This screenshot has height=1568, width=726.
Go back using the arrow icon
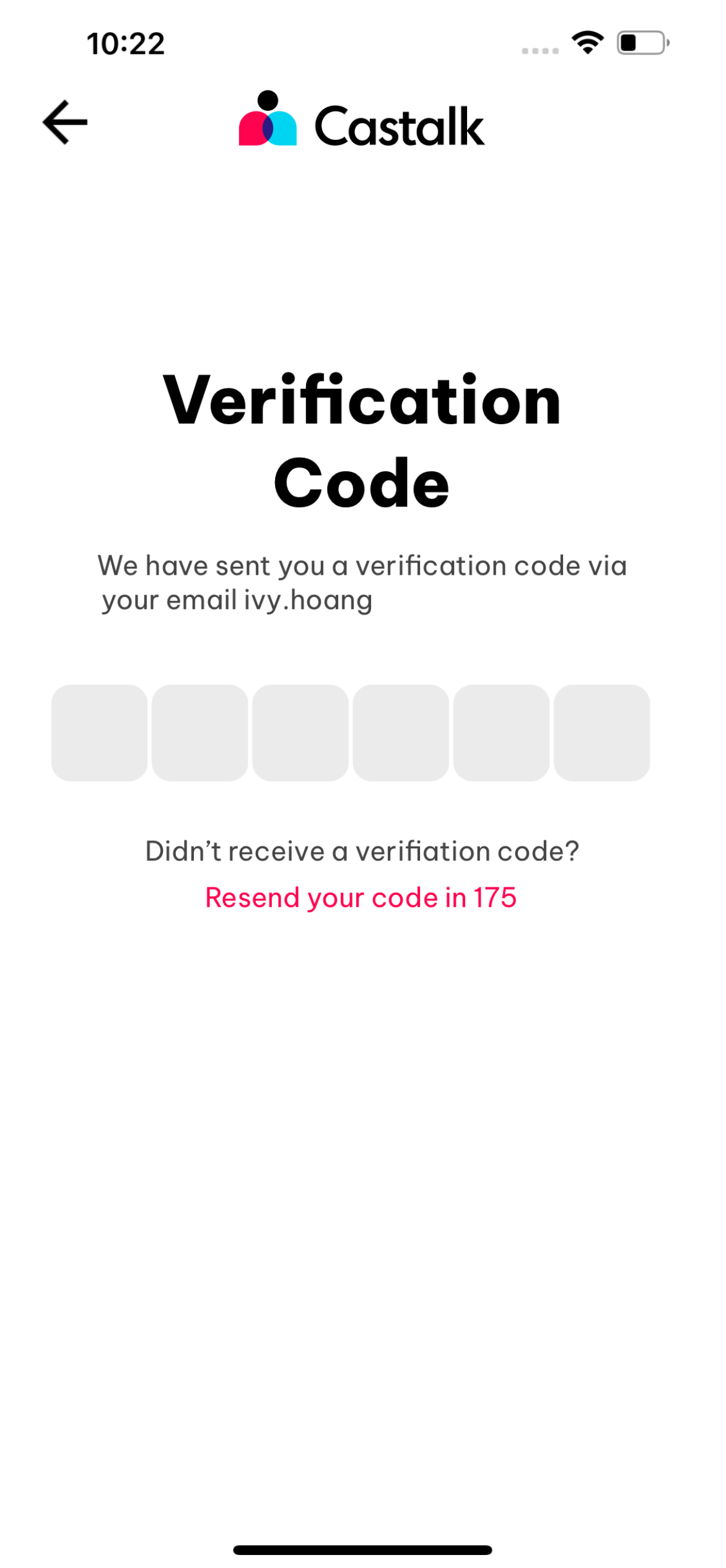point(65,123)
